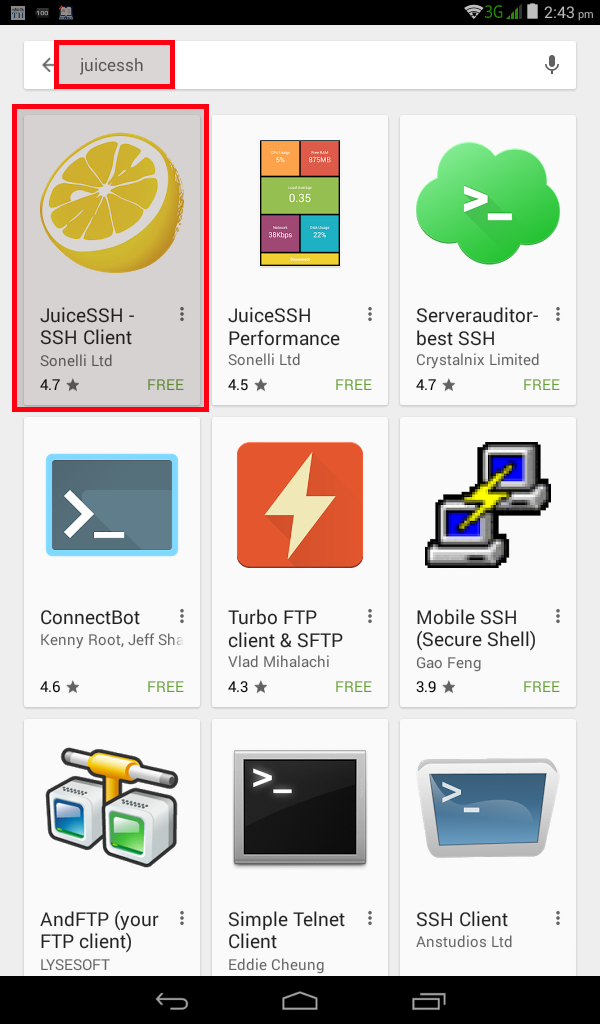The image size is (600, 1024).
Task: Open the JuiceSSH - SSH Client app card
Action: 112,260
